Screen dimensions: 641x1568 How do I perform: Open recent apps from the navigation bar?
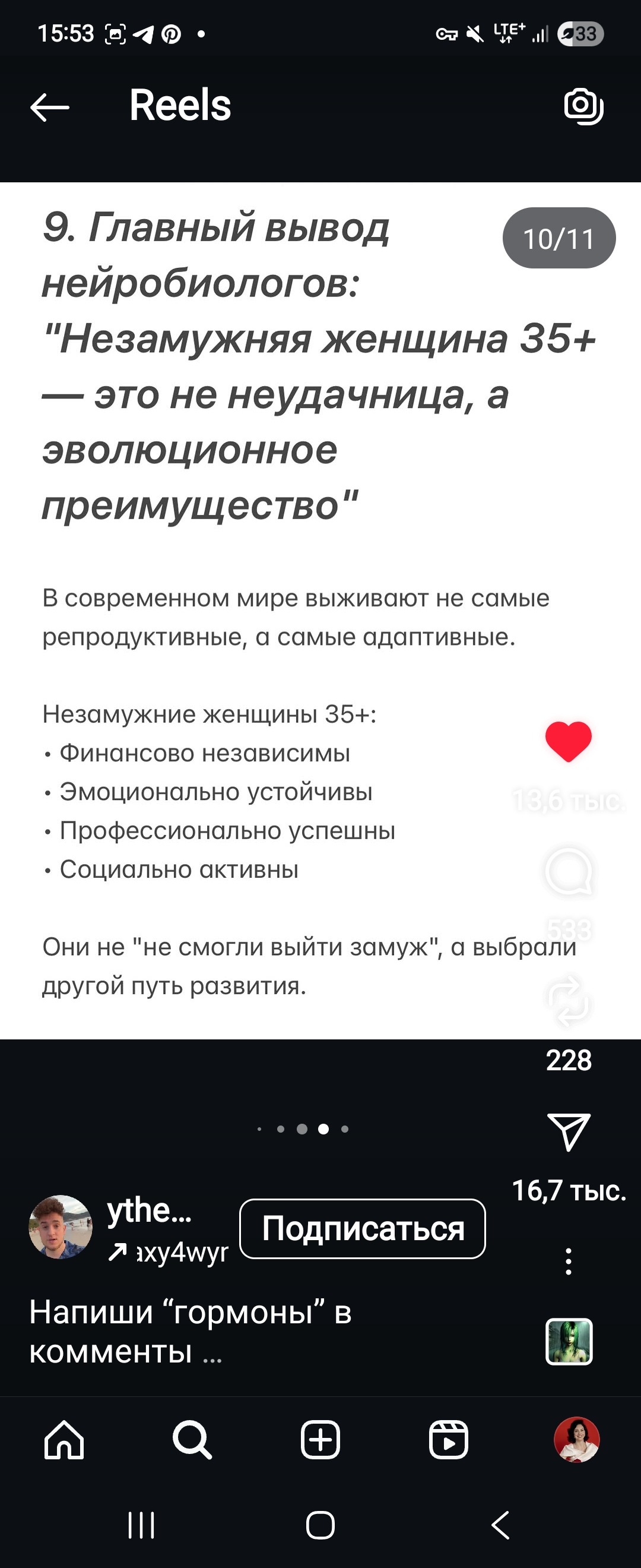(141, 1525)
